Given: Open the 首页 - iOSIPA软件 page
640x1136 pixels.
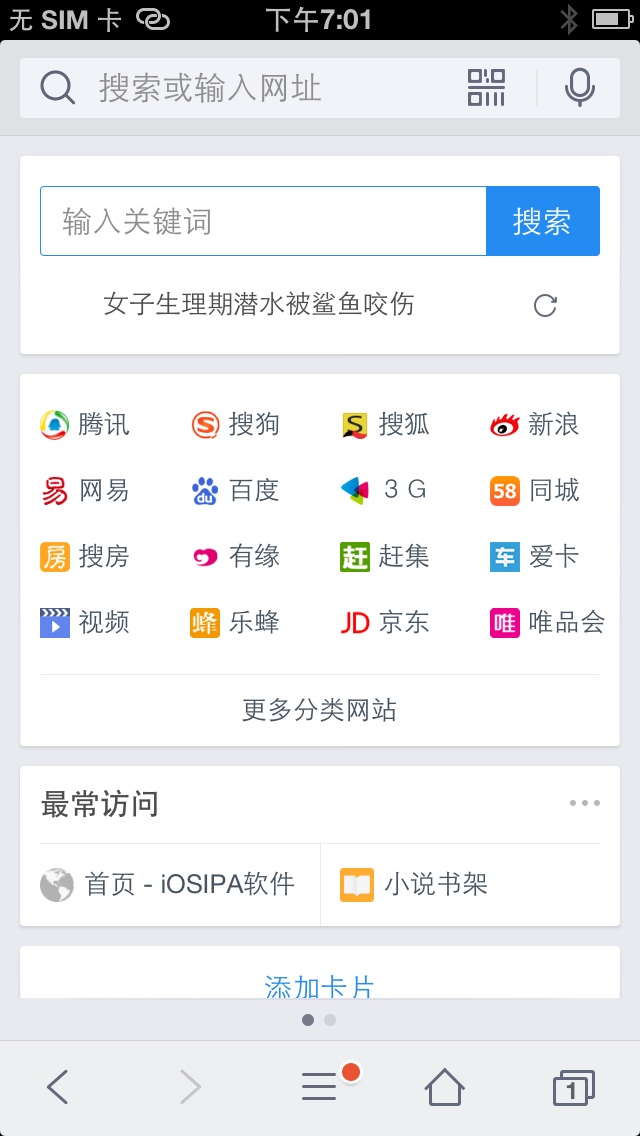Looking at the screenshot, I should (x=170, y=885).
